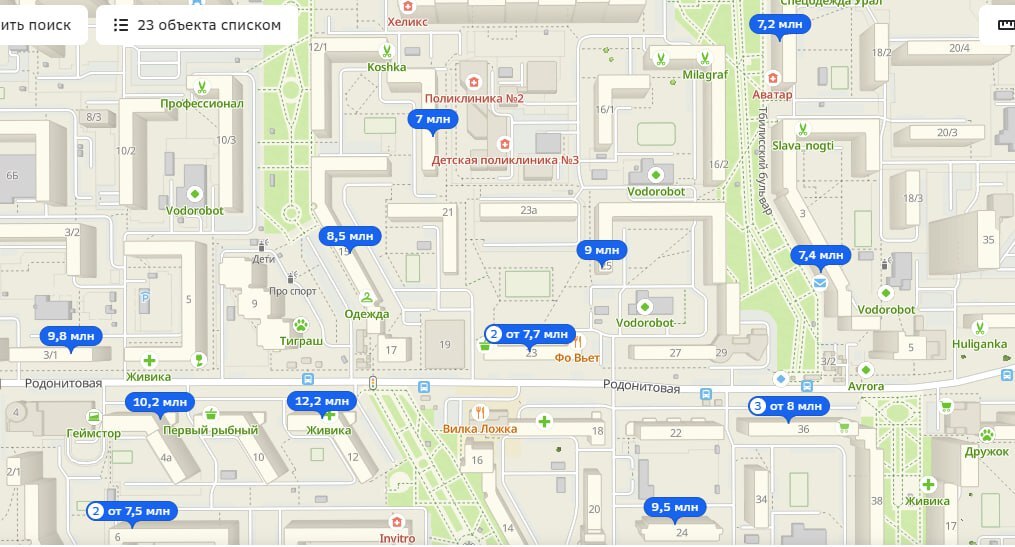Tap the partially visible search button

[x=40, y=25]
